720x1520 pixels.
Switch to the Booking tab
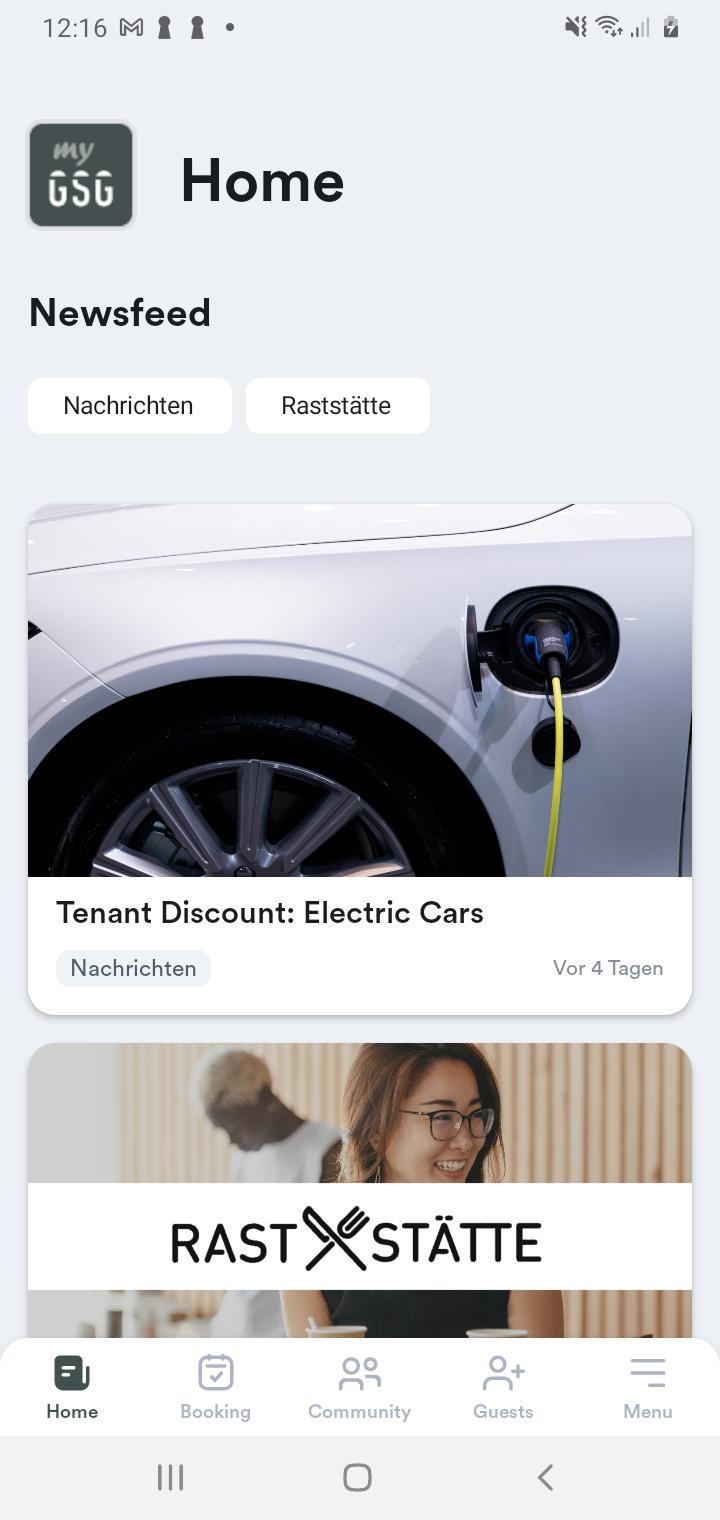point(215,1387)
